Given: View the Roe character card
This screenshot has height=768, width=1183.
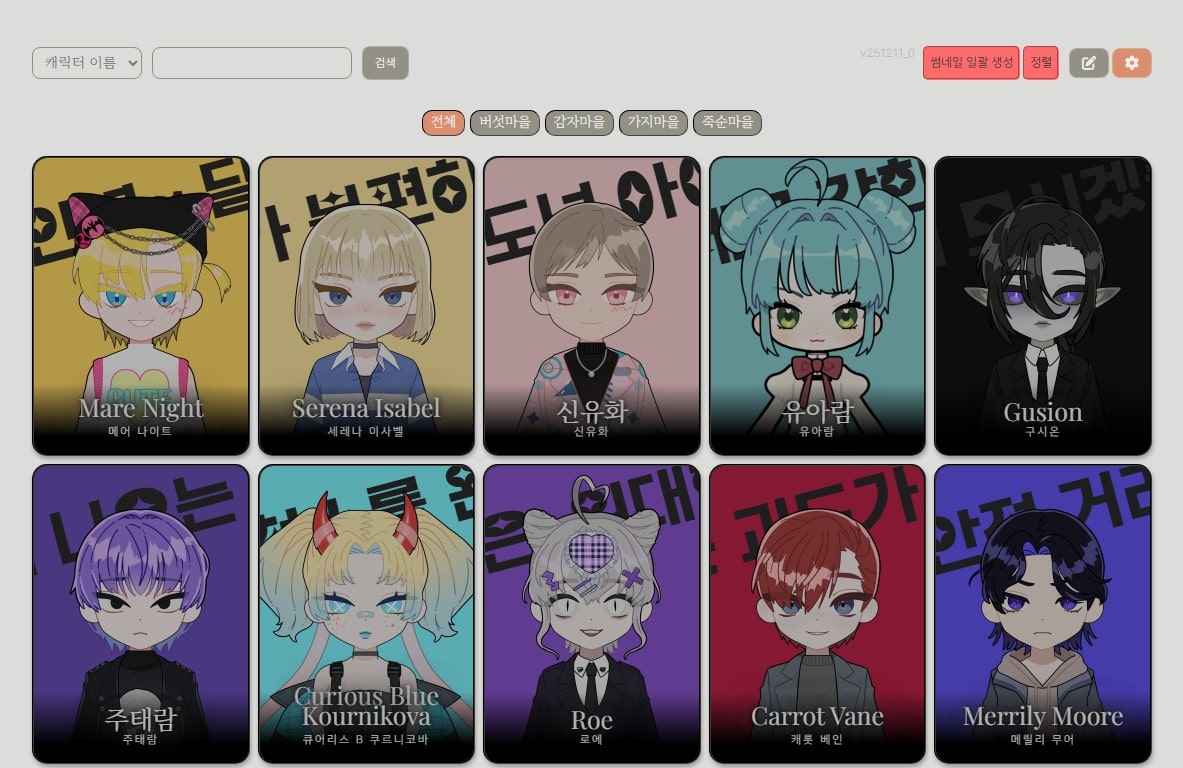Looking at the screenshot, I should point(591,613).
